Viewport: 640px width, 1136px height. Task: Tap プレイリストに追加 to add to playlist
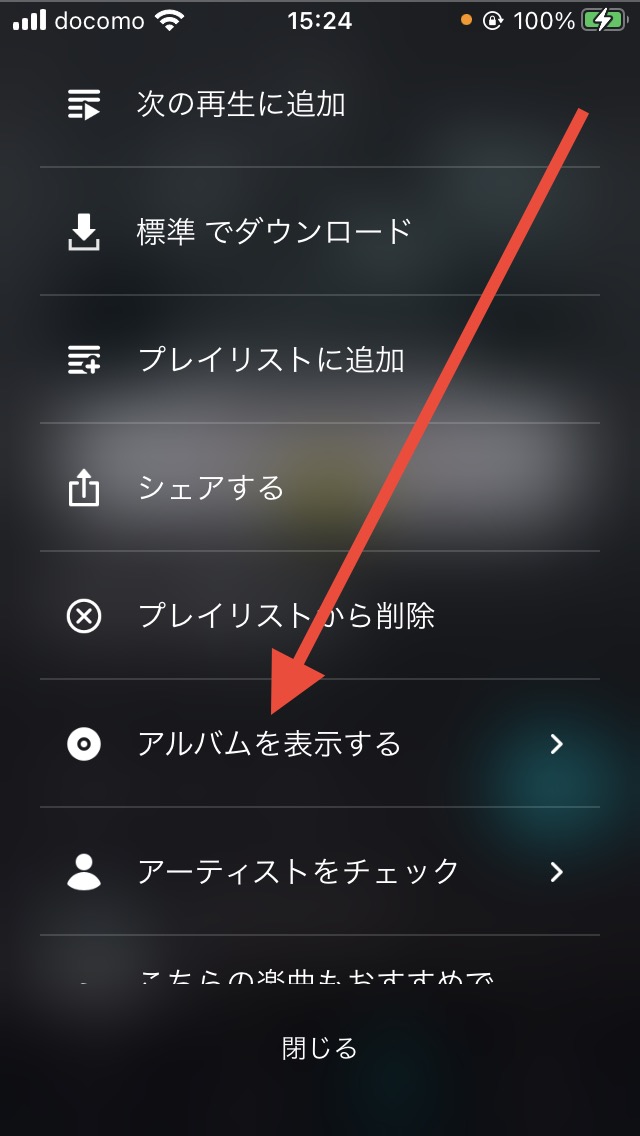[x=320, y=359]
